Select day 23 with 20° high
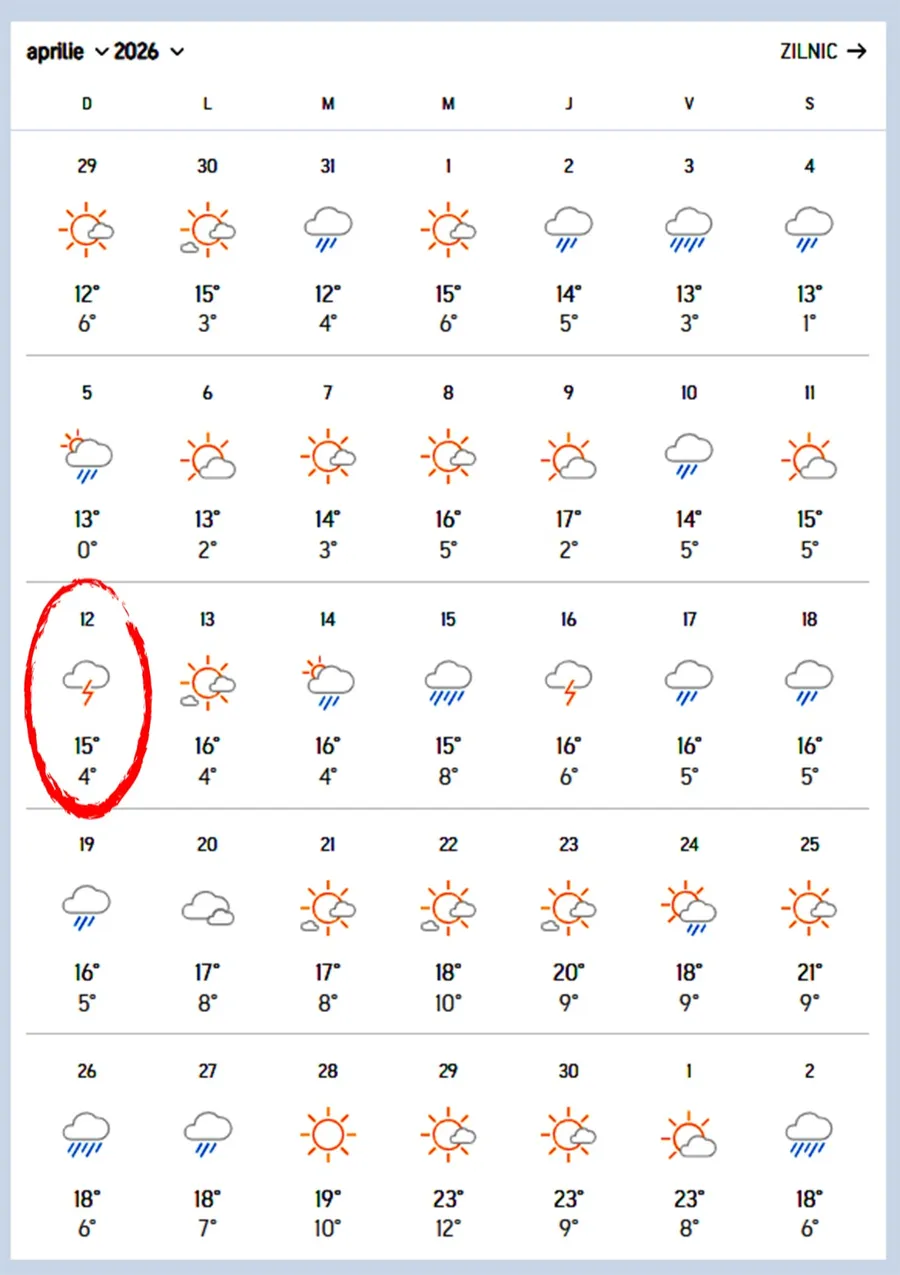Screen dimensions: 900x1275 (x=568, y=921)
